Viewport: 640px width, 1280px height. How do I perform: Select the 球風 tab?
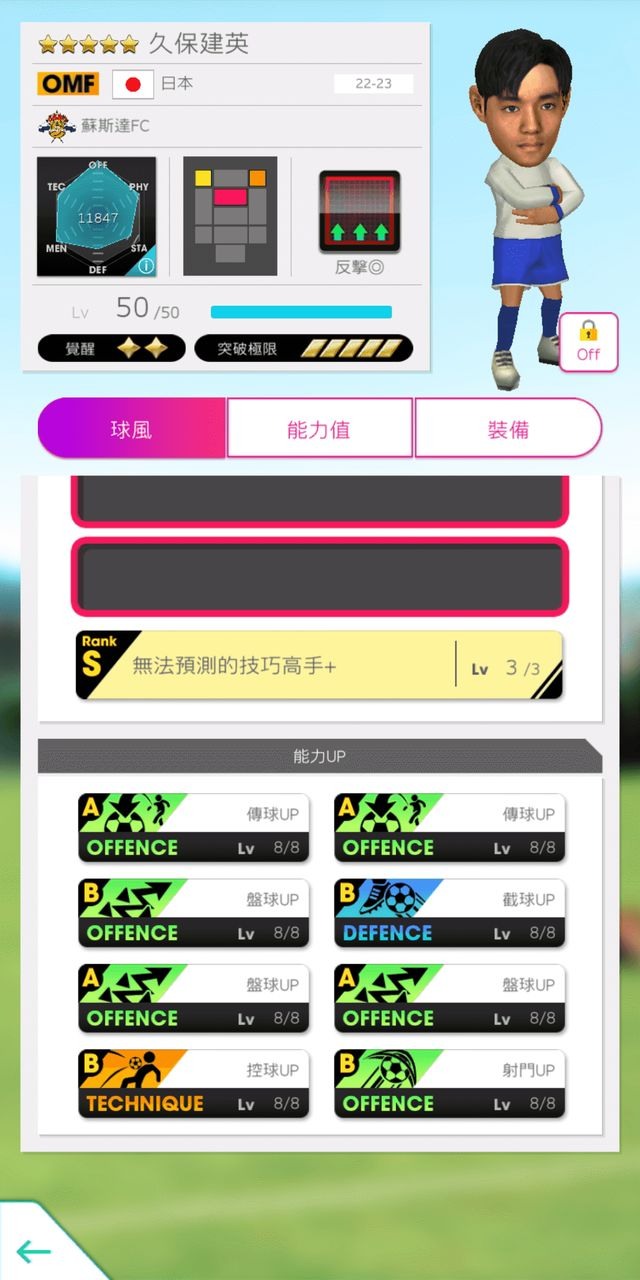132,430
